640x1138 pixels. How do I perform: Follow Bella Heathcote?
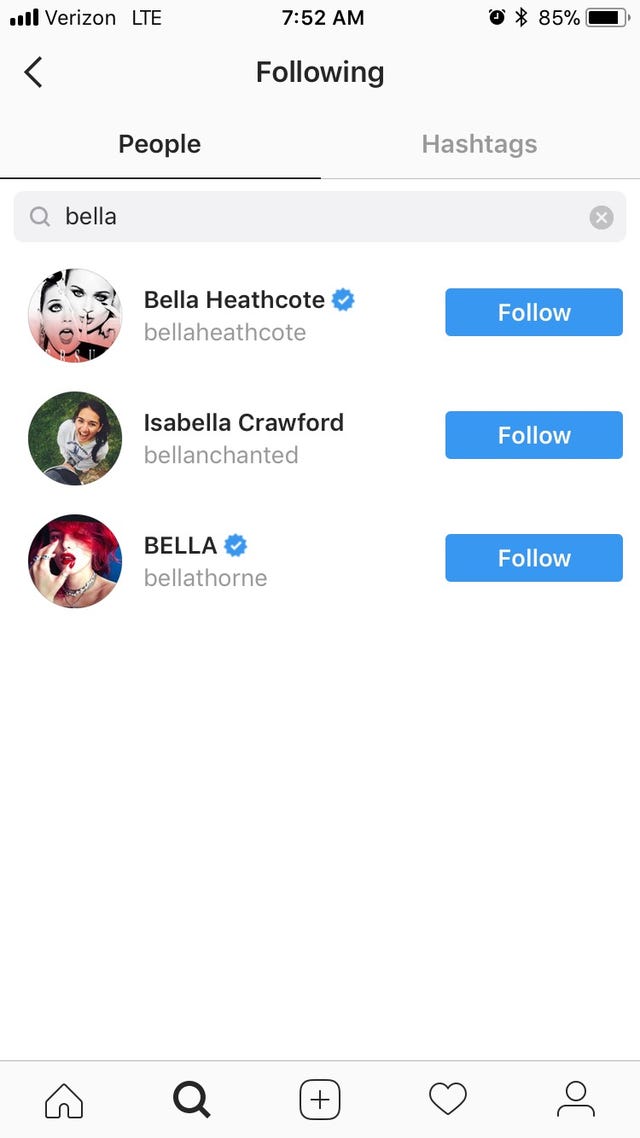533,312
